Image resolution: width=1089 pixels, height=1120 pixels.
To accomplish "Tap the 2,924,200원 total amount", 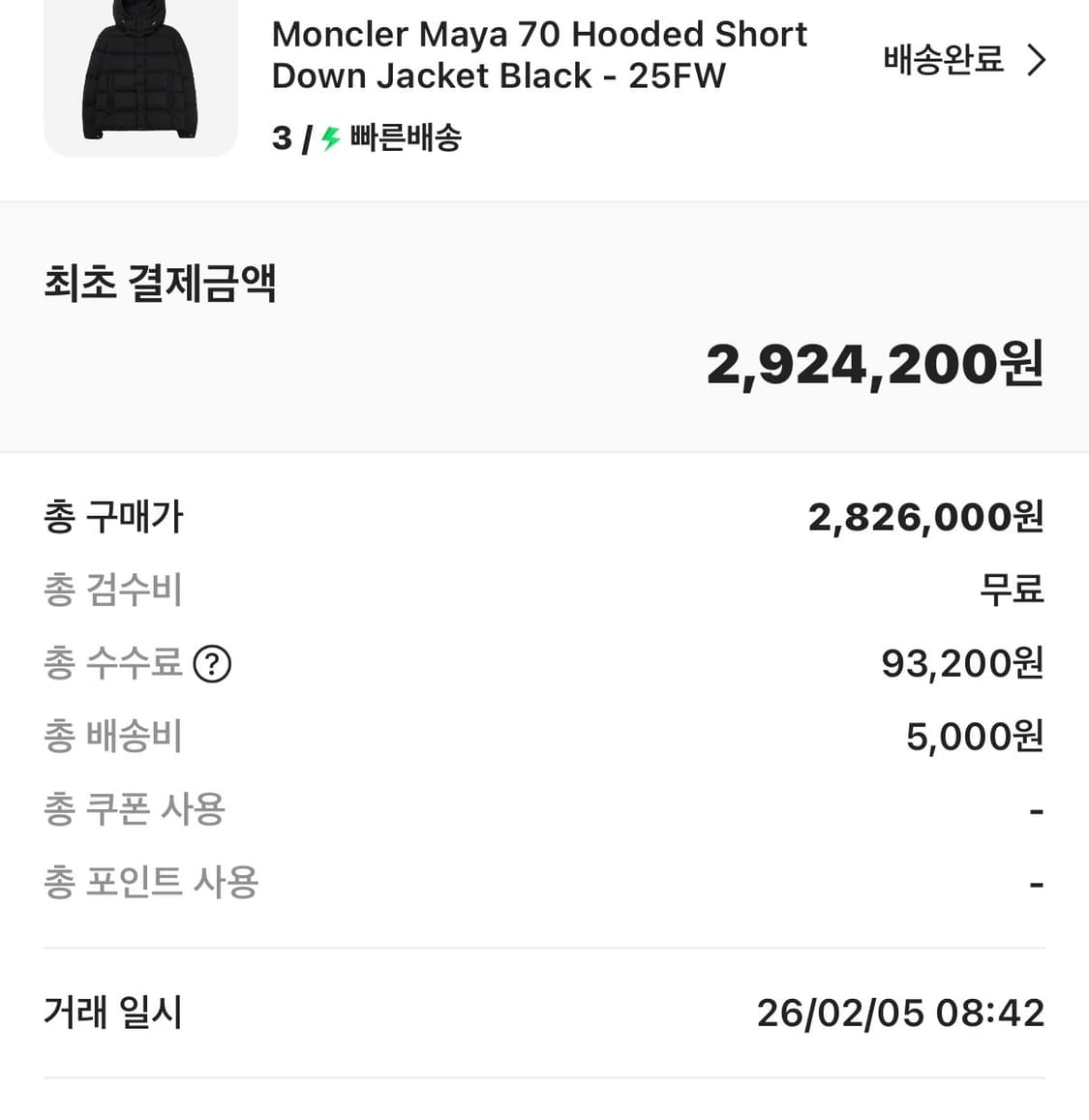I will (876, 365).
